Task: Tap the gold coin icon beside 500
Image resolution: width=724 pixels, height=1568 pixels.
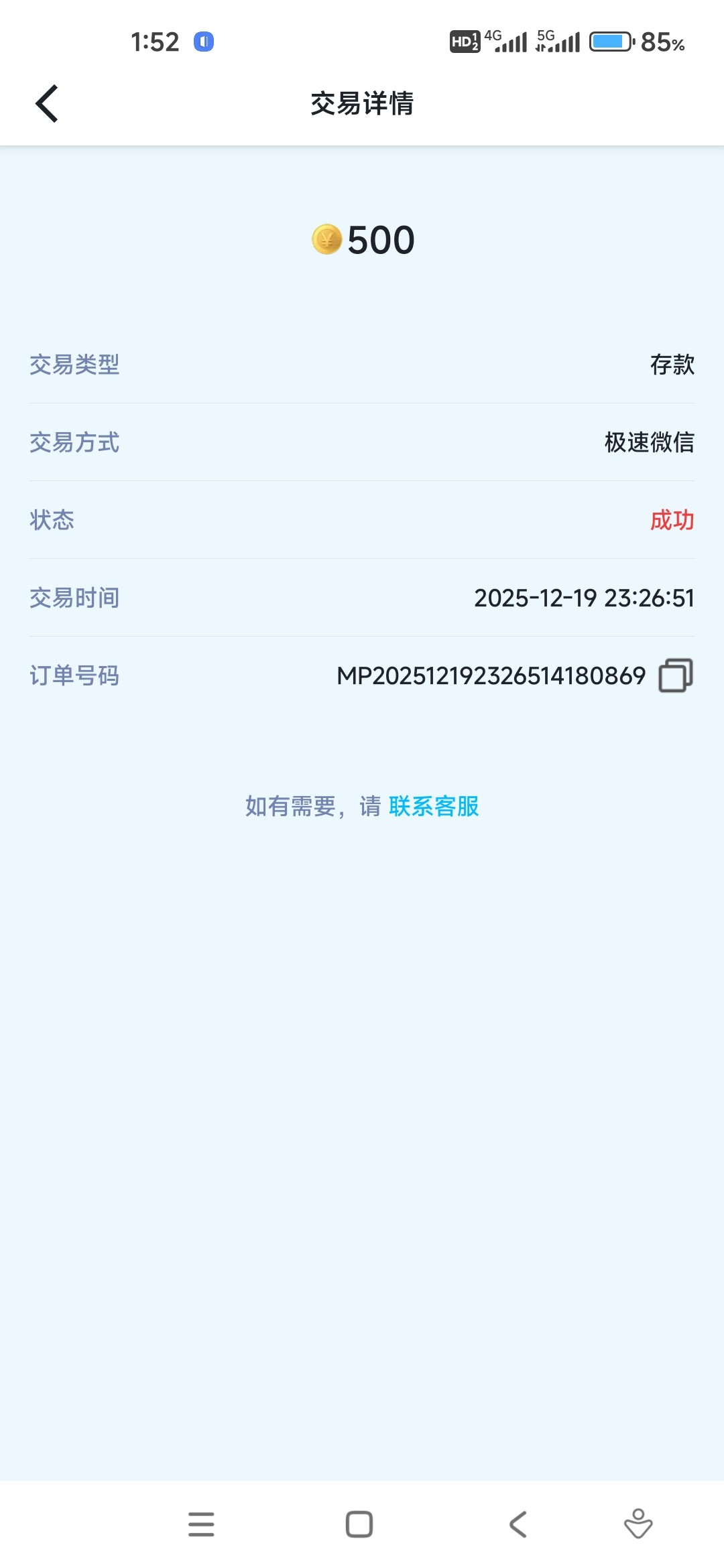Action: click(326, 239)
